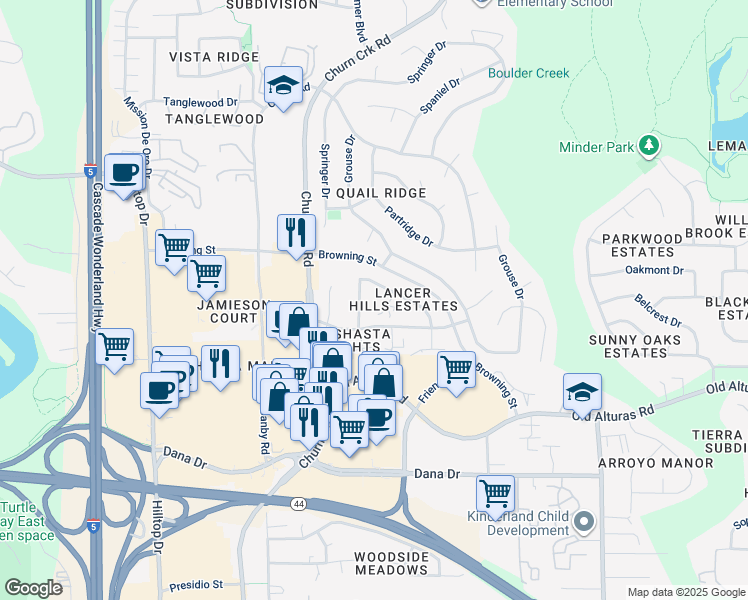The height and width of the screenshot is (600, 748).
Task: Select the cart marker above Kinderland Child Development
Action: point(495,493)
